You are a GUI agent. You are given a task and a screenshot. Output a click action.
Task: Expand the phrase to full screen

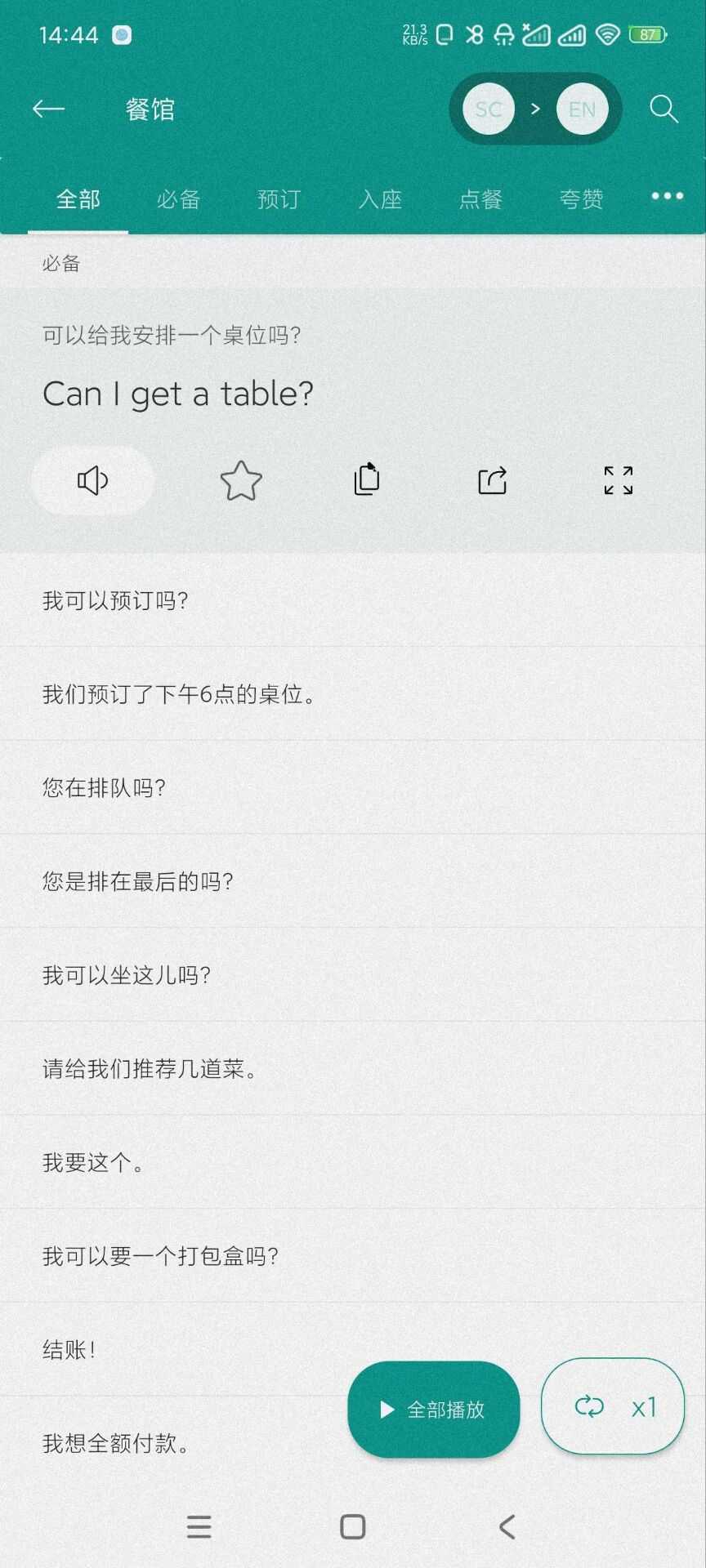619,480
